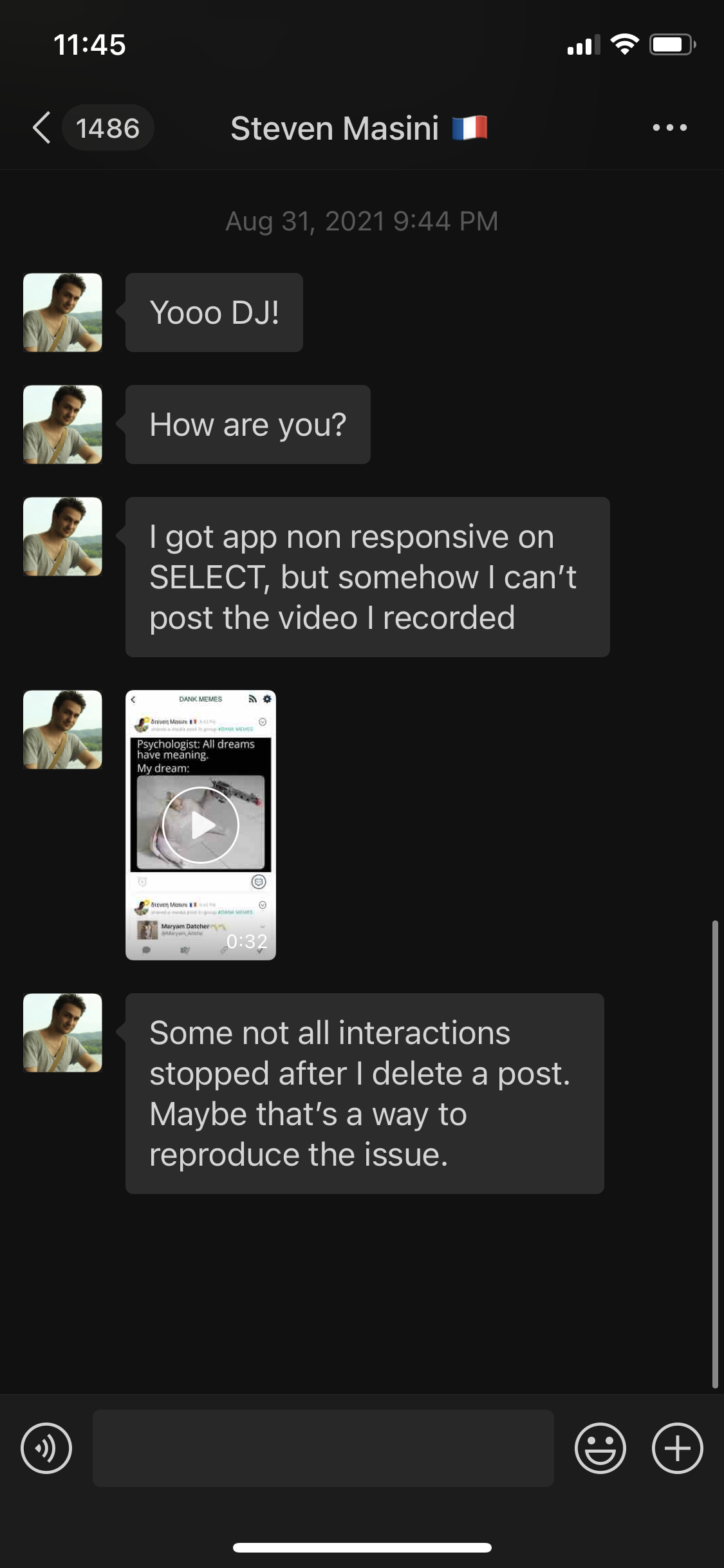Image resolution: width=724 pixels, height=1568 pixels.
Task: Open the plus attachments menu
Action: [677, 1448]
